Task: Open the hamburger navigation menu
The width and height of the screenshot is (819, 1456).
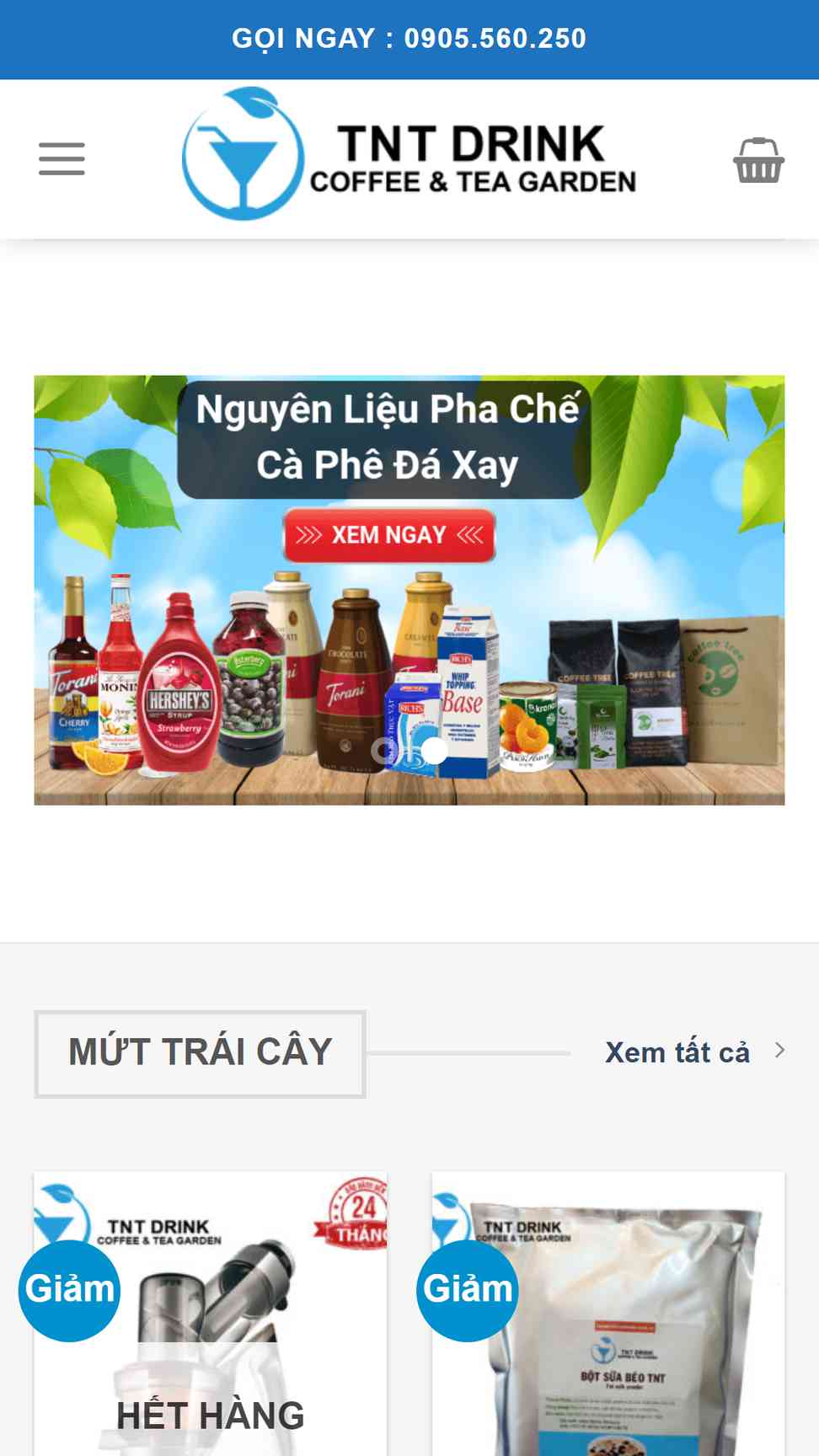Action: 62,159
